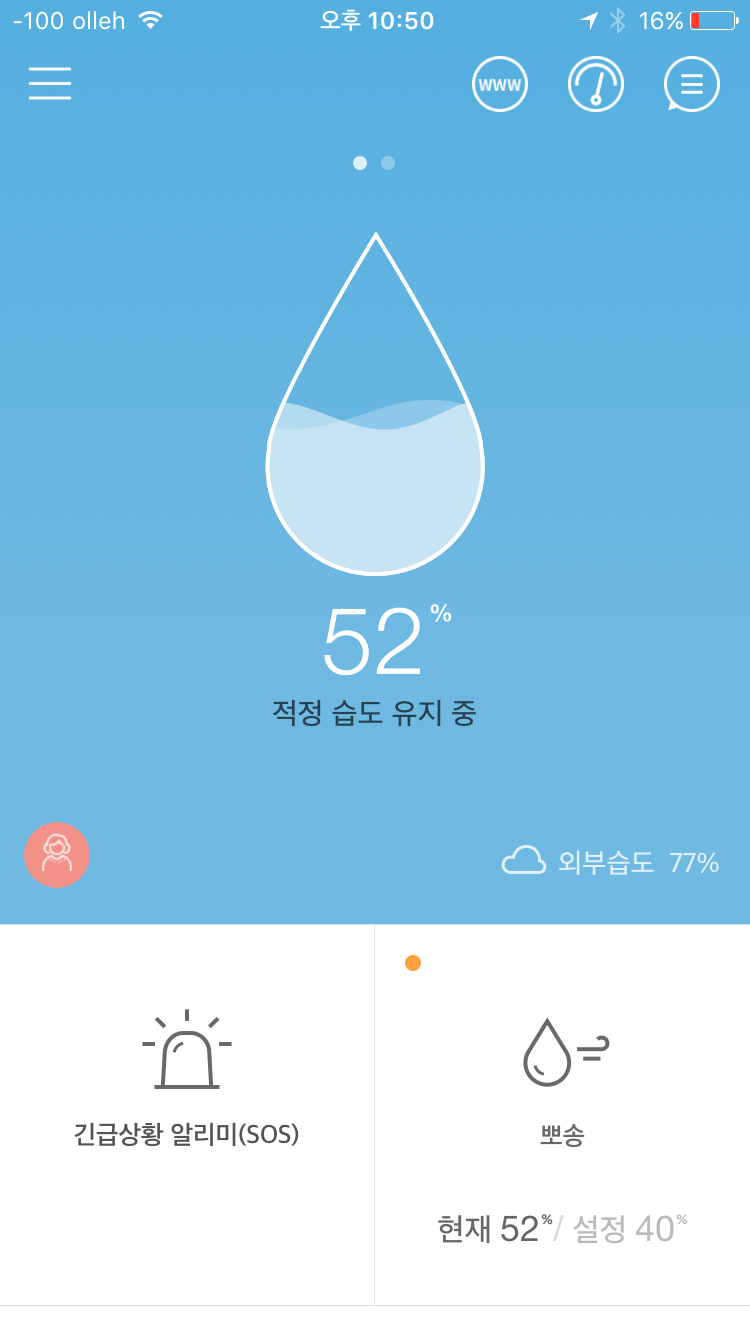The width and height of the screenshot is (750, 1334).
Task: Open the chat list bubble icon
Action: (692, 84)
